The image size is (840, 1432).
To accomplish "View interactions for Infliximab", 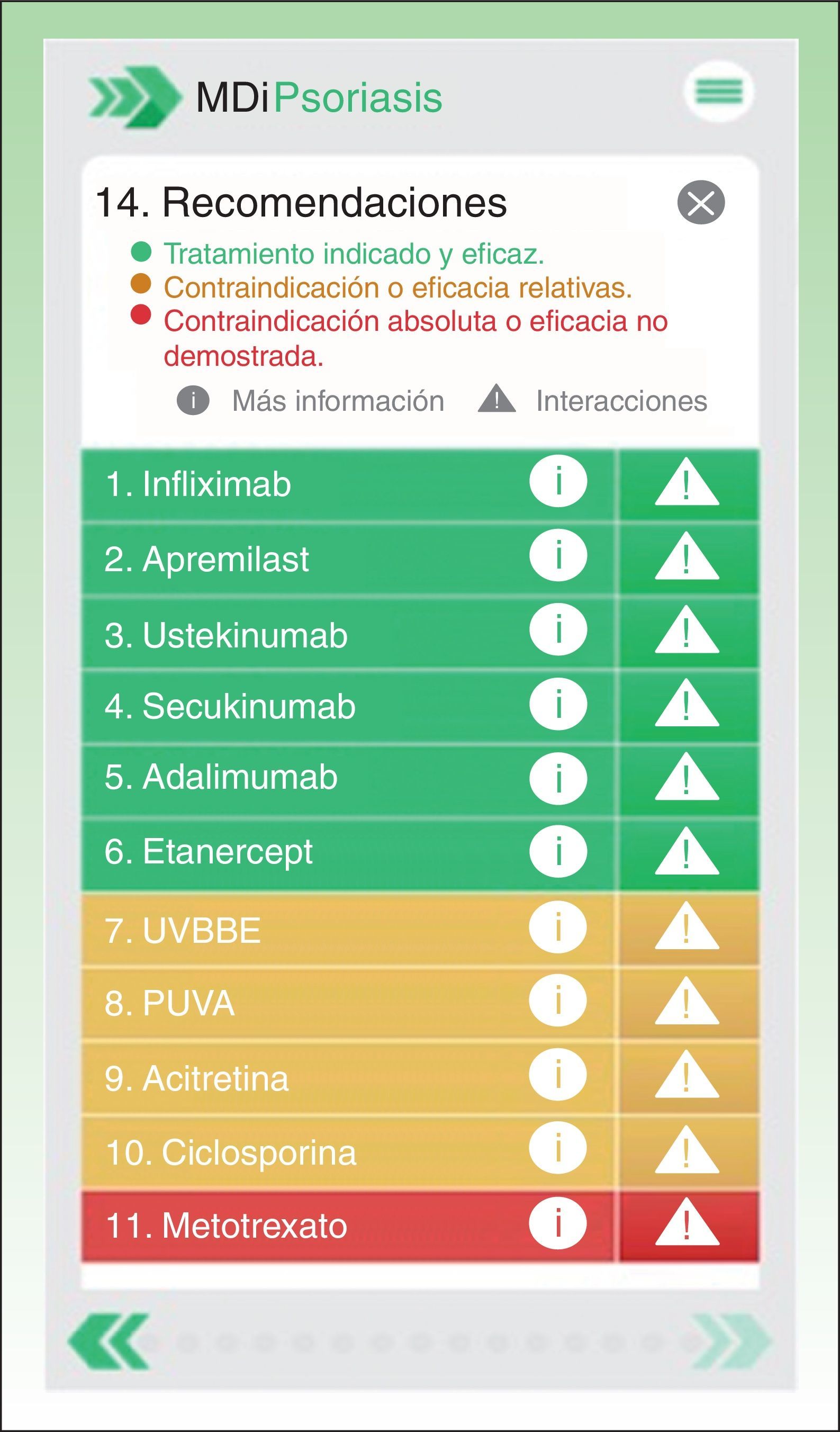I will (687, 483).
